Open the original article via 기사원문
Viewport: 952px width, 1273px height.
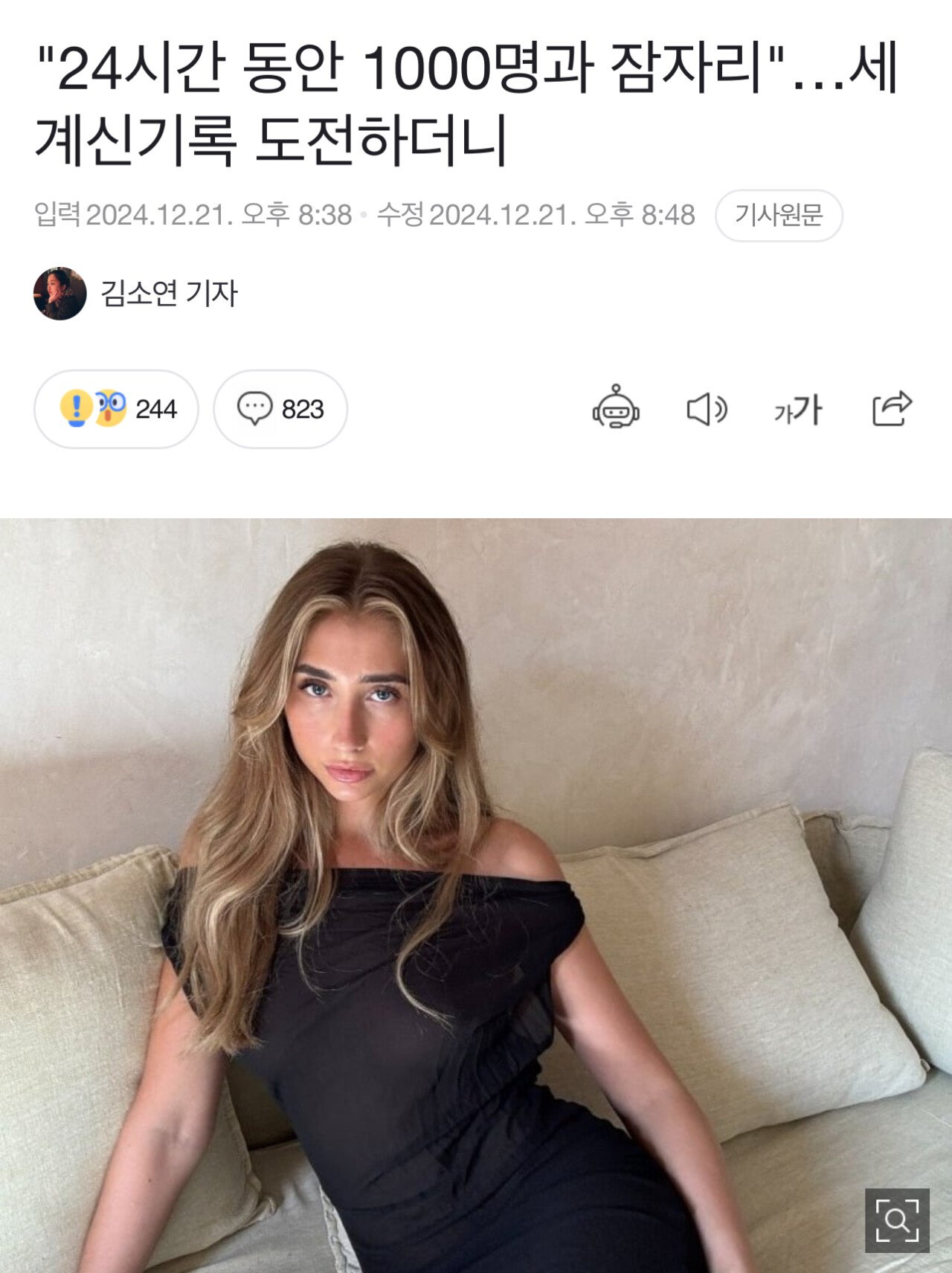tap(778, 216)
